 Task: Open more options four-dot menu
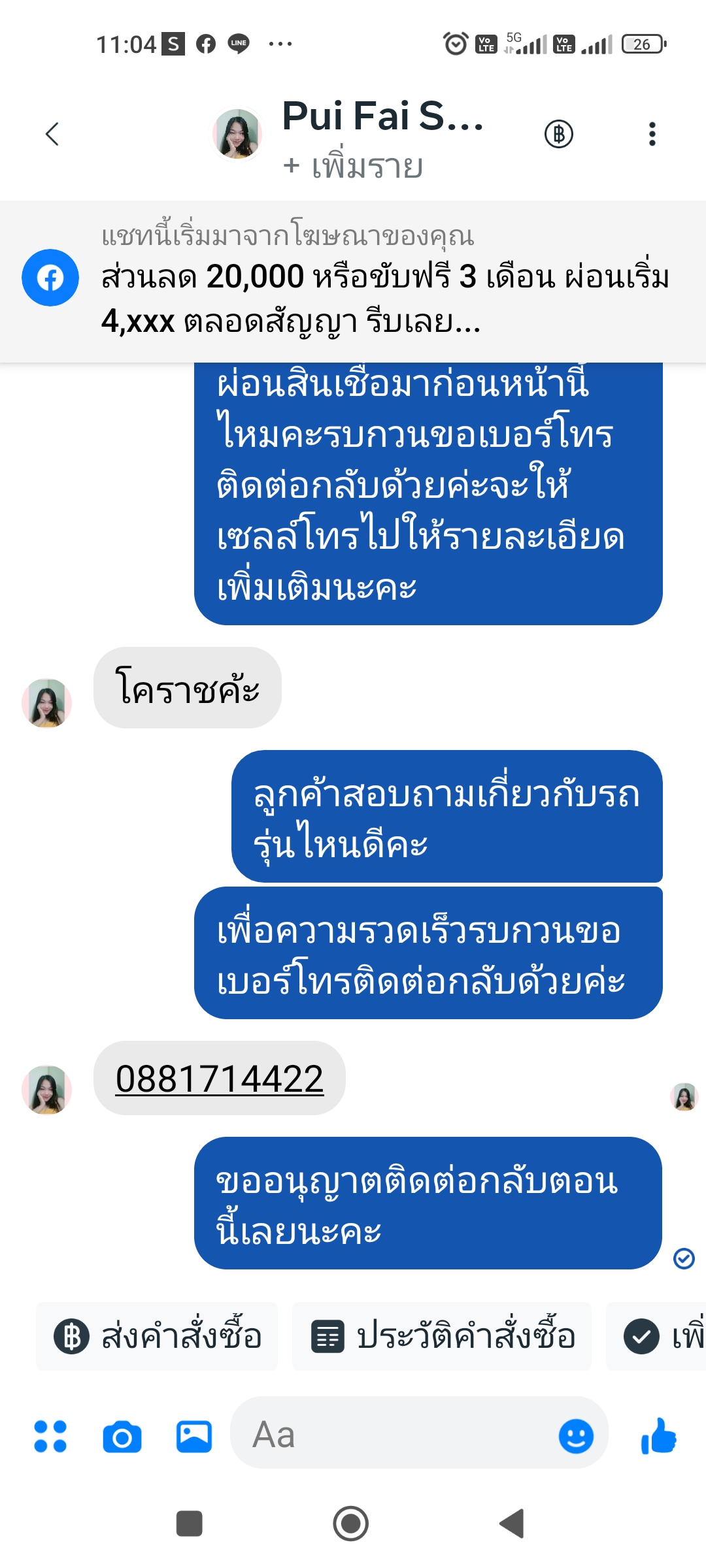point(50,1436)
